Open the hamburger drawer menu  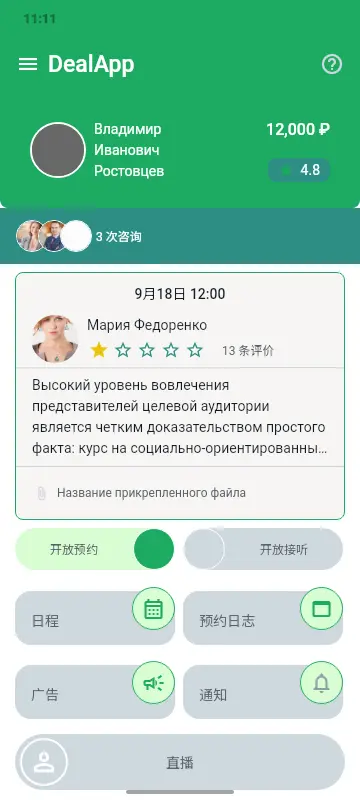[x=28, y=64]
